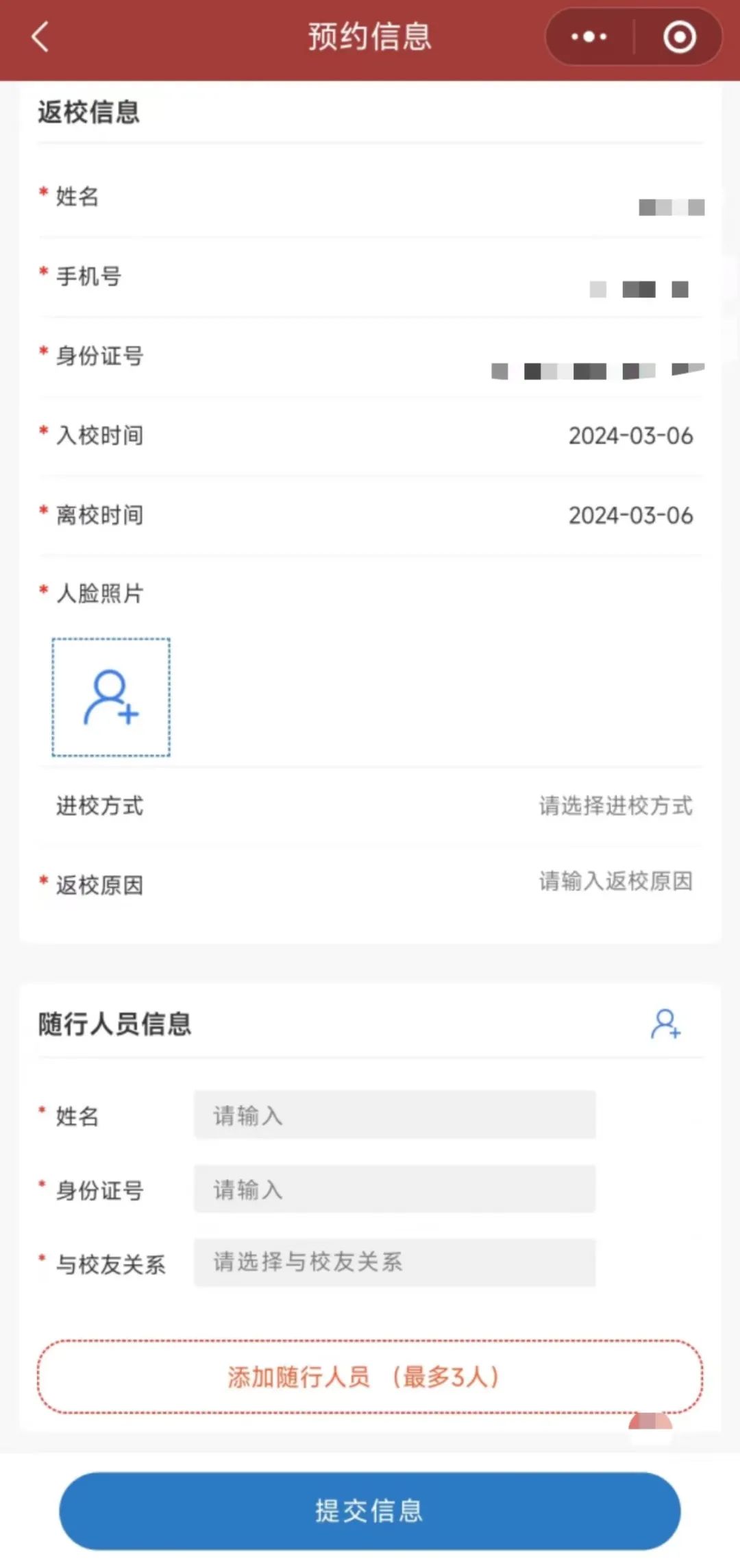The image size is (740, 1568).
Task: Change the 入校时间 date
Action: click(x=630, y=436)
